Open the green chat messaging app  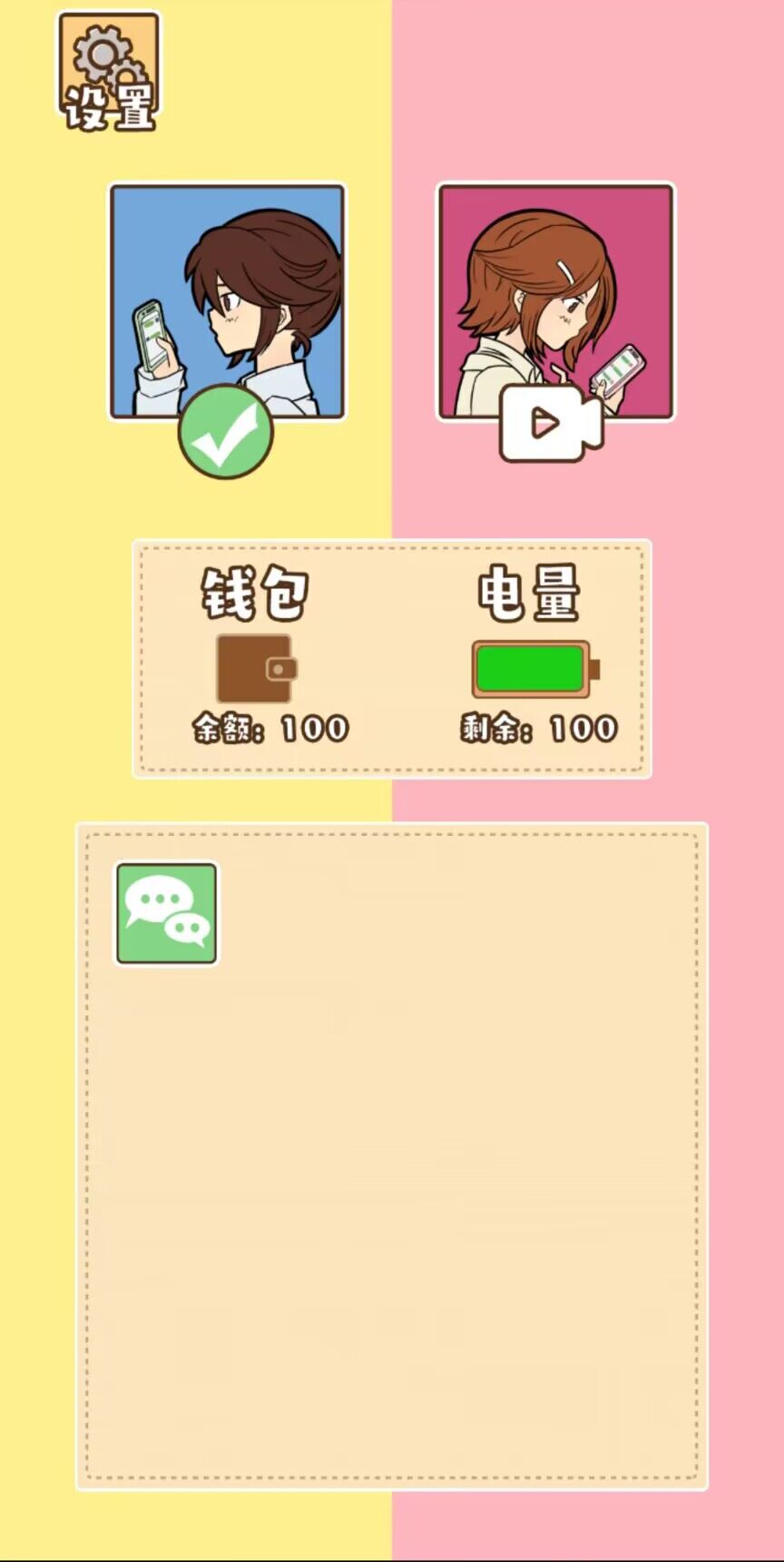point(166,914)
